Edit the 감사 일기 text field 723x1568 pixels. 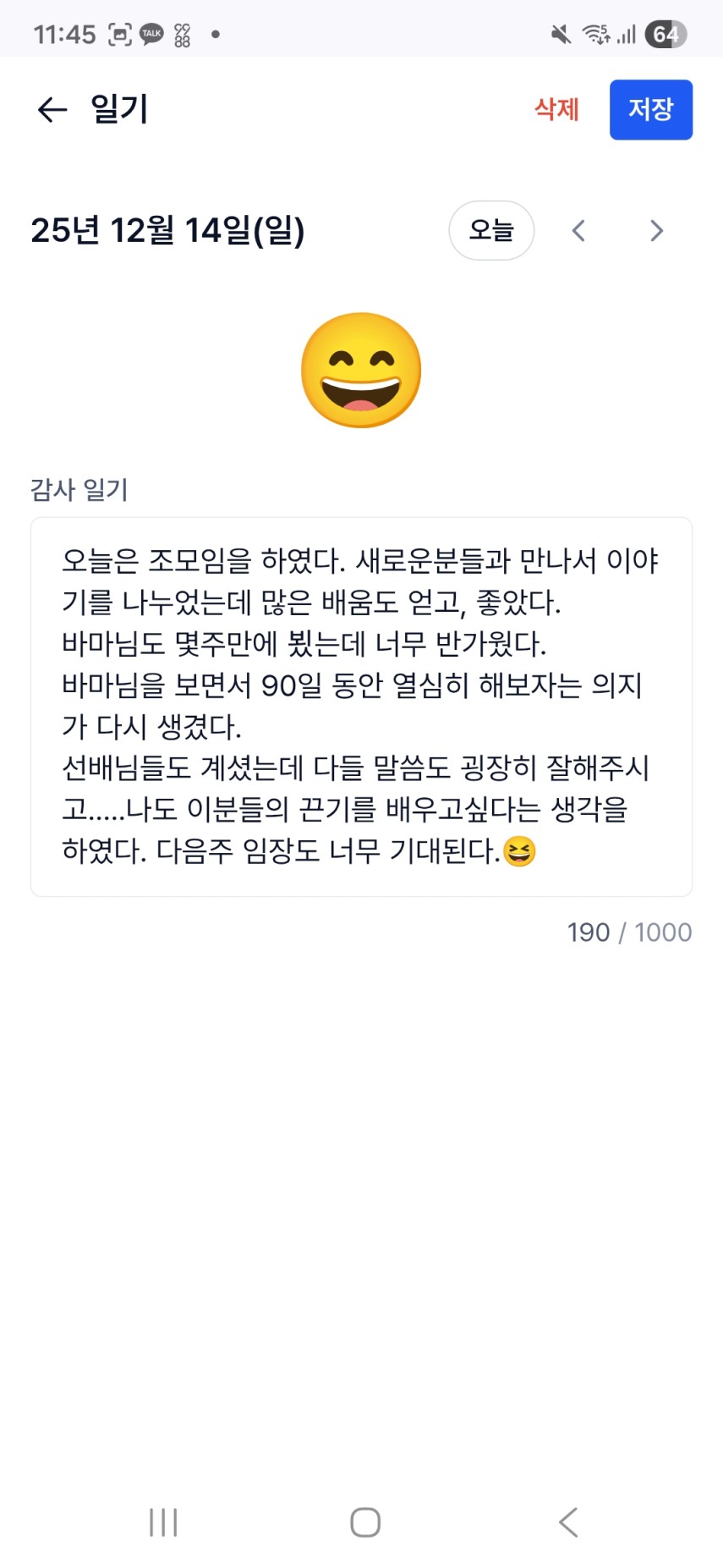coord(361,707)
